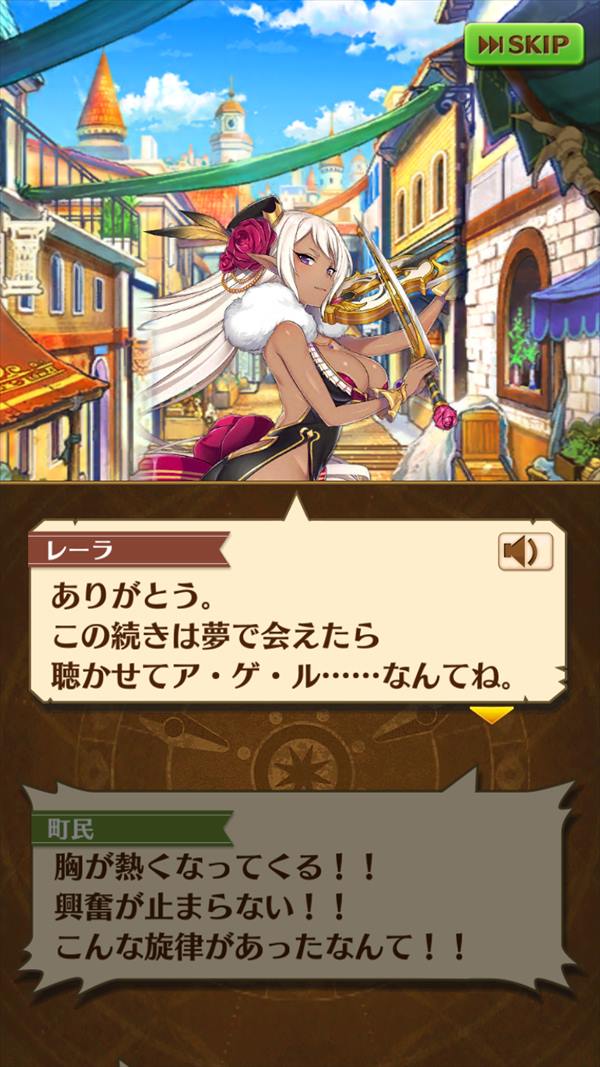Replay Leila's voice line via speaker icon
The width and height of the screenshot is (600, 1067).
tap(525, 551)
